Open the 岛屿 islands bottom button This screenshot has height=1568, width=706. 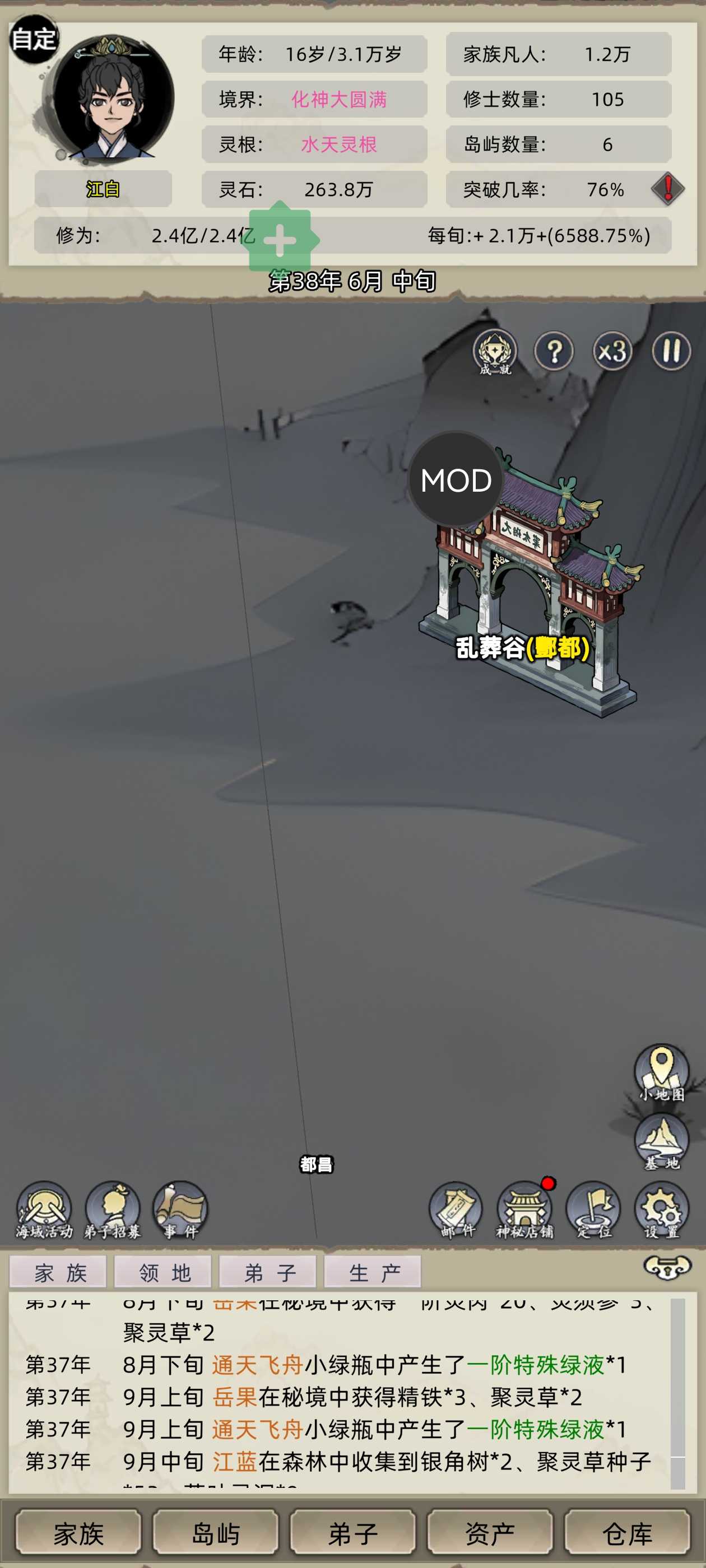coord(215,1533)
